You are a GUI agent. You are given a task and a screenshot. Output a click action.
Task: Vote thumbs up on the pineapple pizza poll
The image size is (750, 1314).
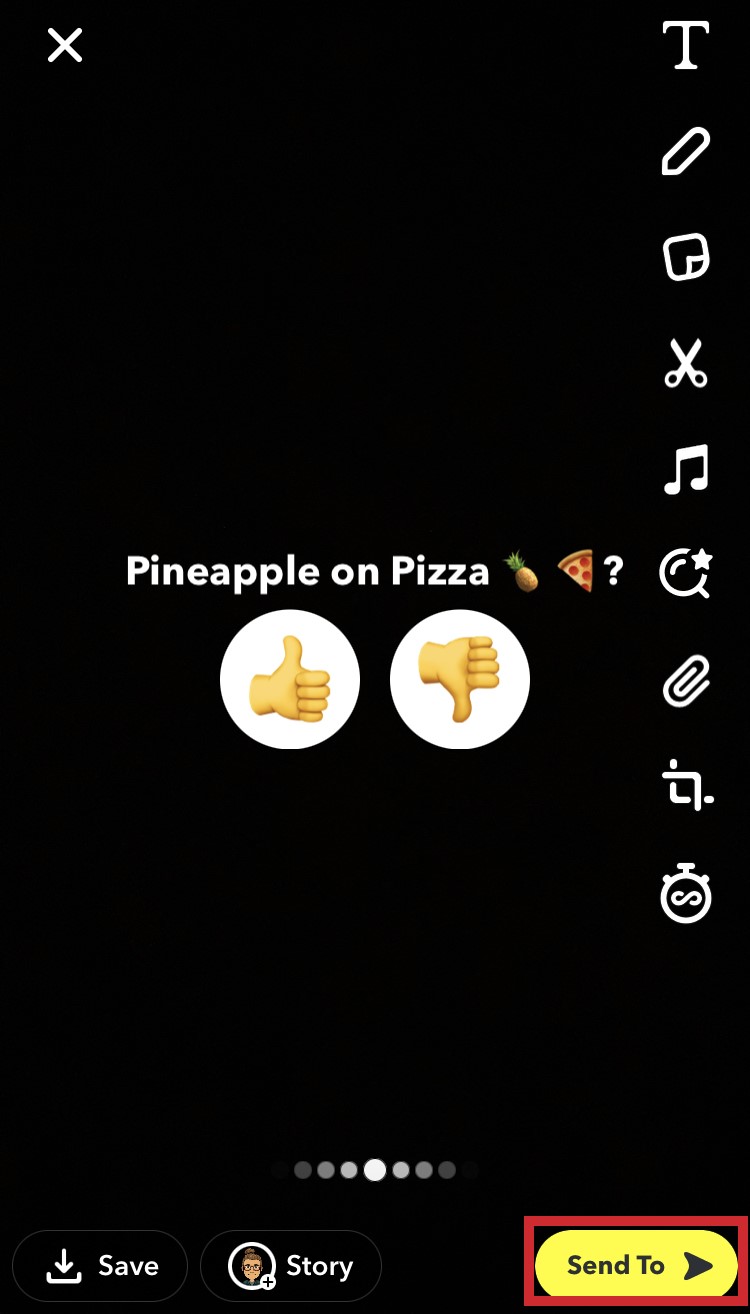pyautogui.click(x=290, y=679)
